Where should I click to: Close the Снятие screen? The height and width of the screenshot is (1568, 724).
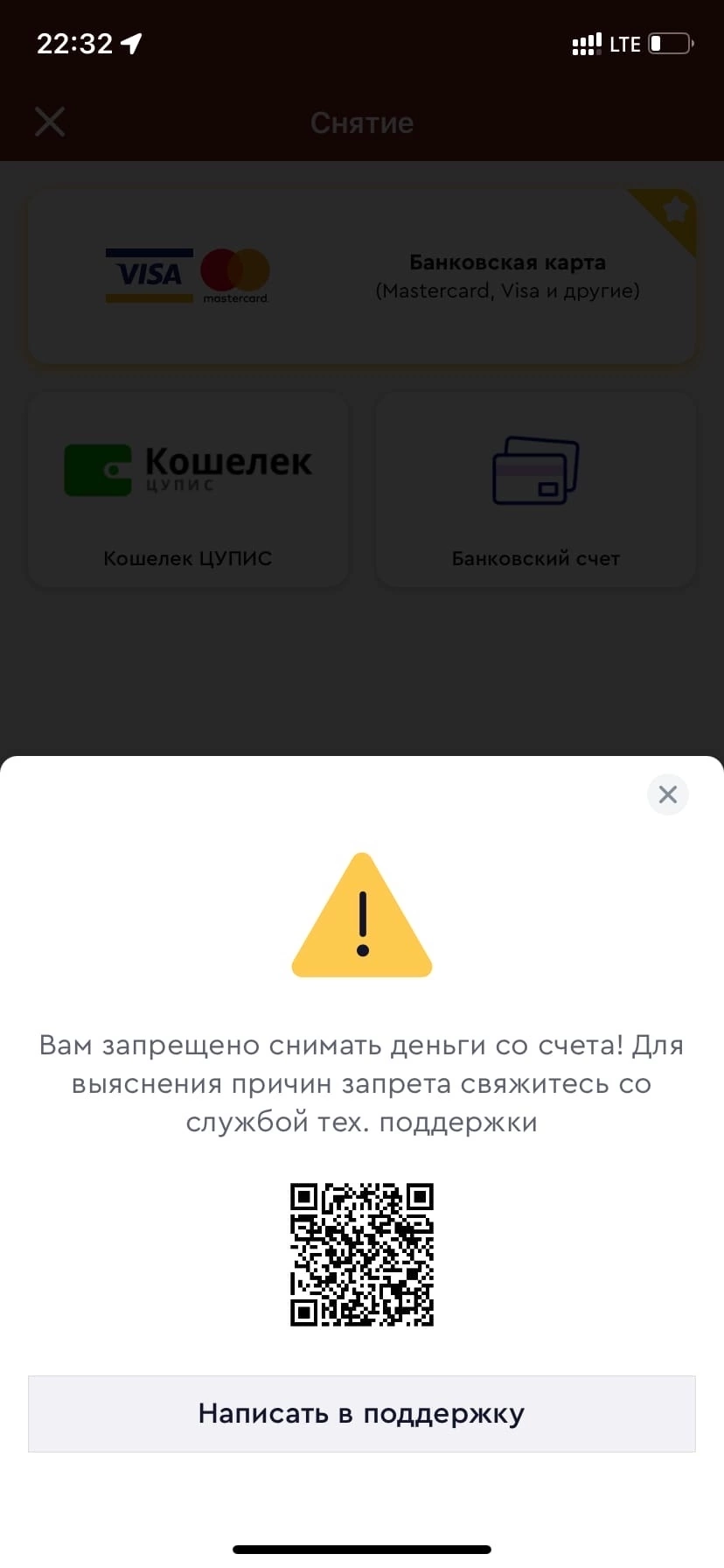click(50, 122)
